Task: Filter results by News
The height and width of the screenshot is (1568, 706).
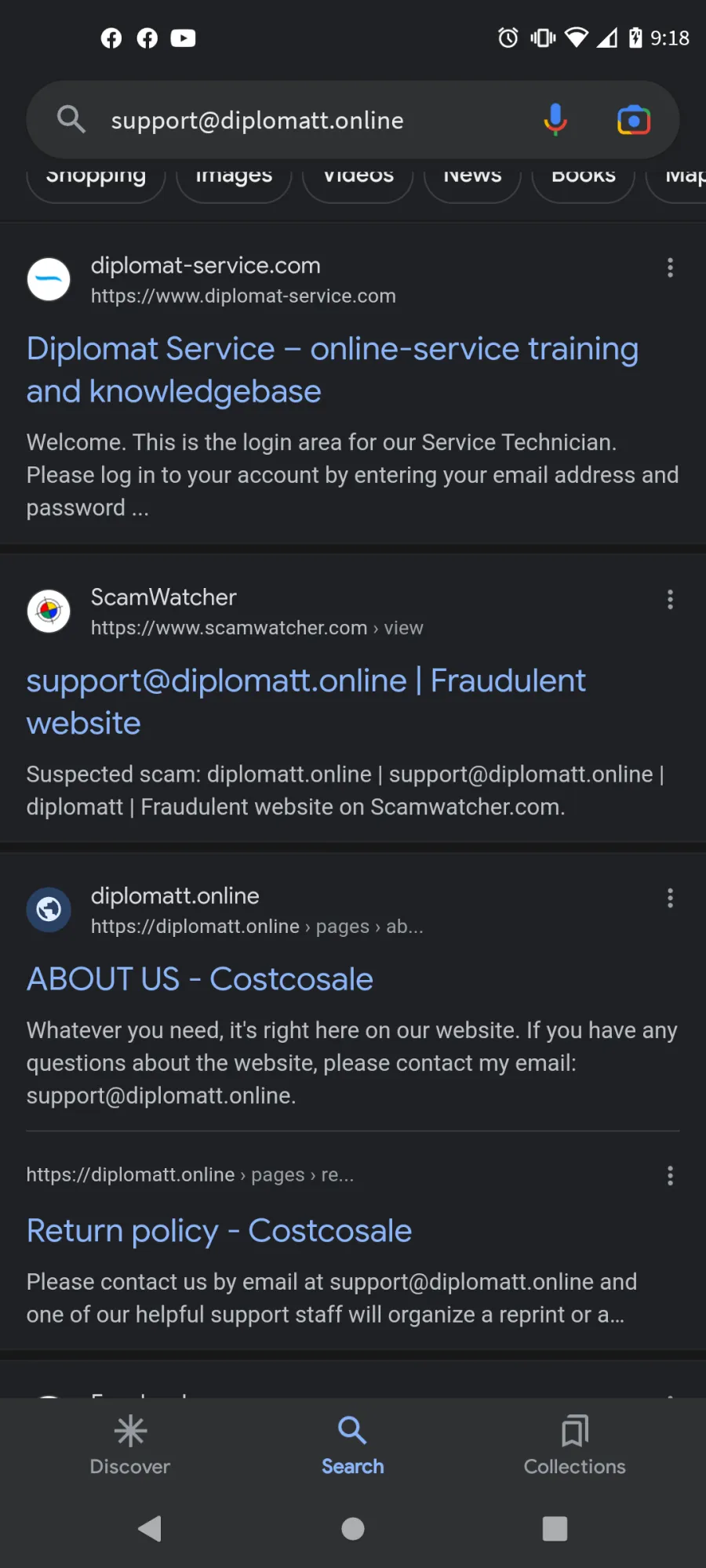Action: click(472, 177)
